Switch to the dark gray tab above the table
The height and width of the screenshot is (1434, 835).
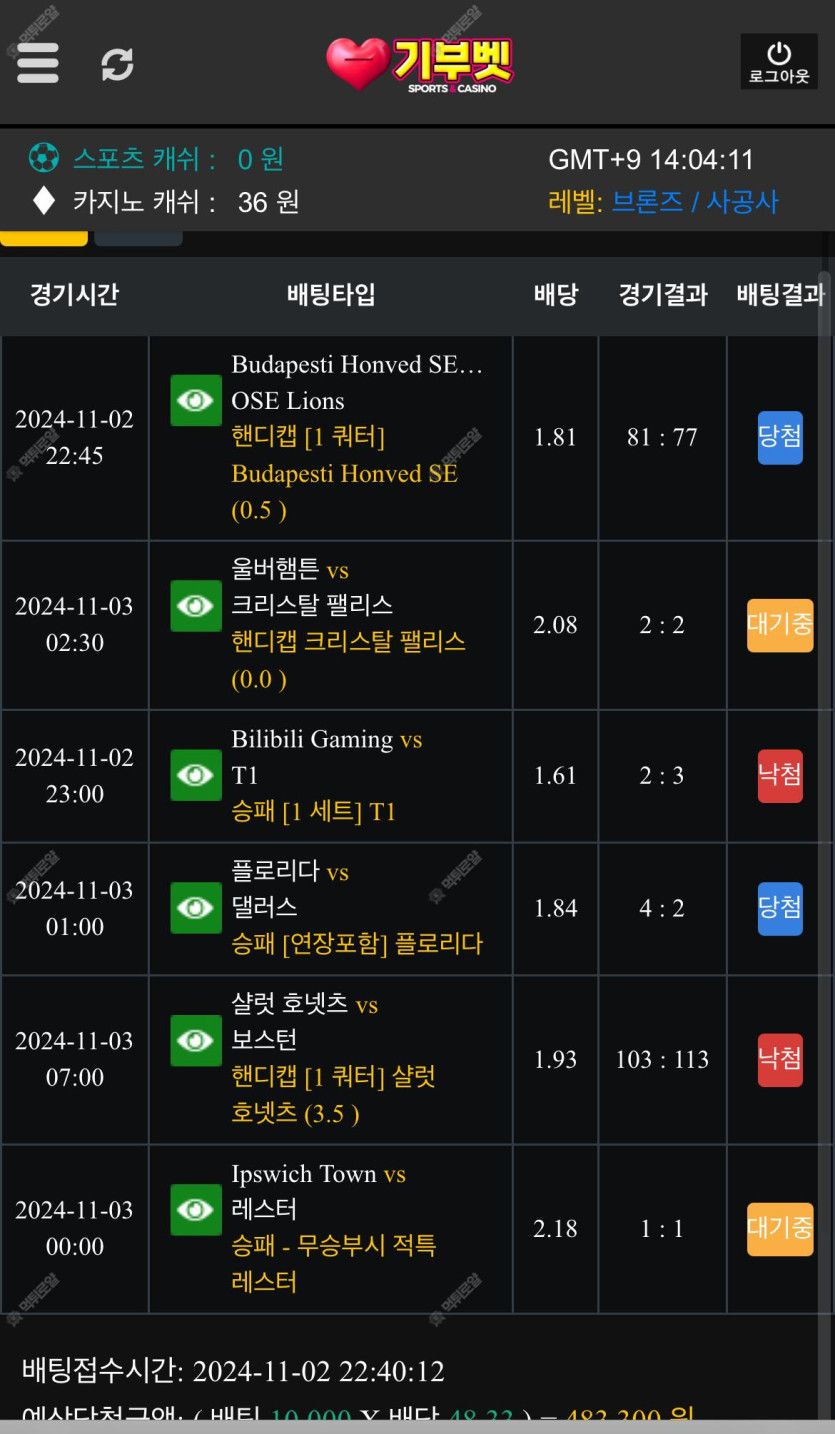138,238
